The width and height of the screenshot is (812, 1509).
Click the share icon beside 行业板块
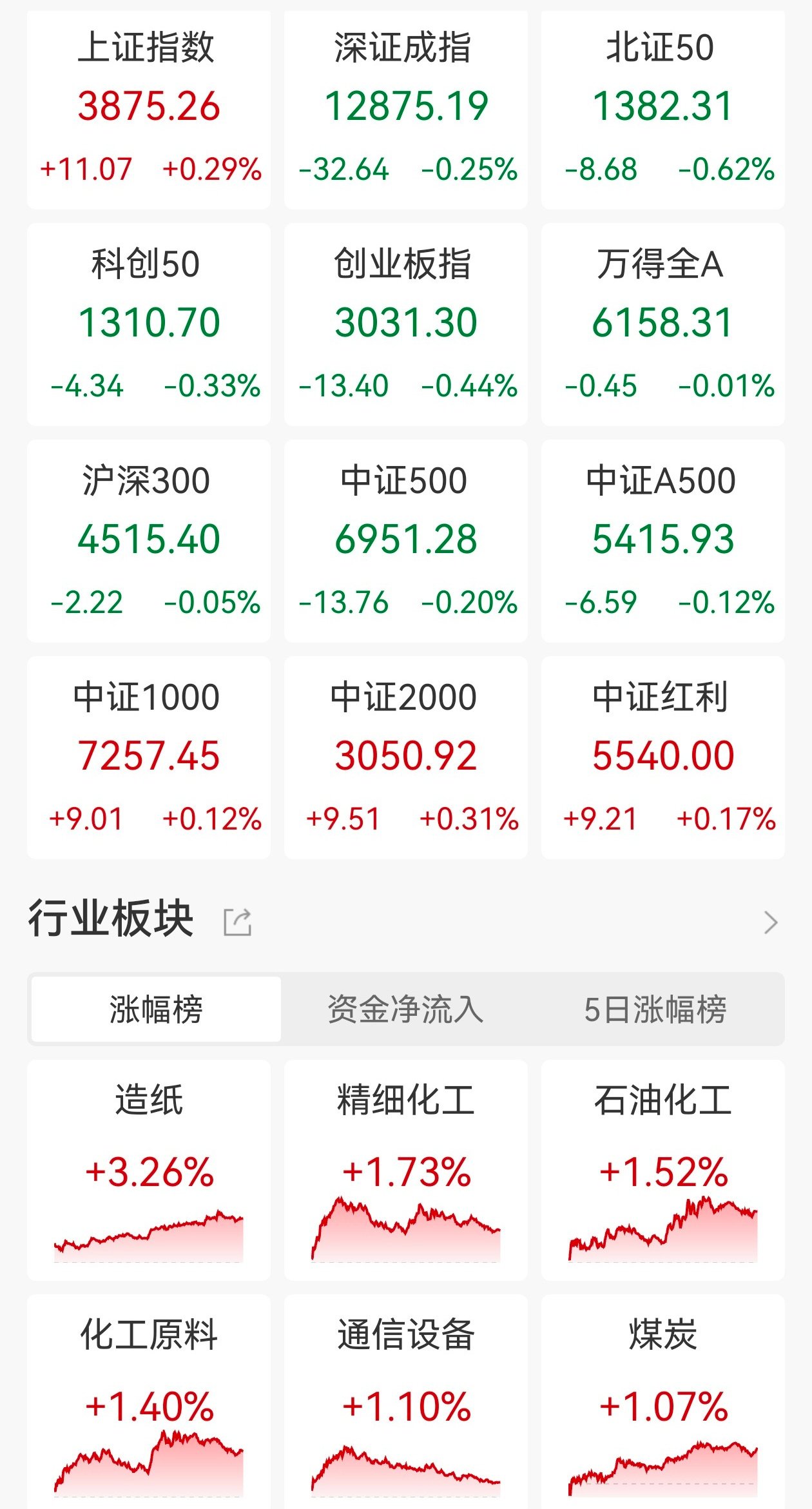[x=238, y=923]
